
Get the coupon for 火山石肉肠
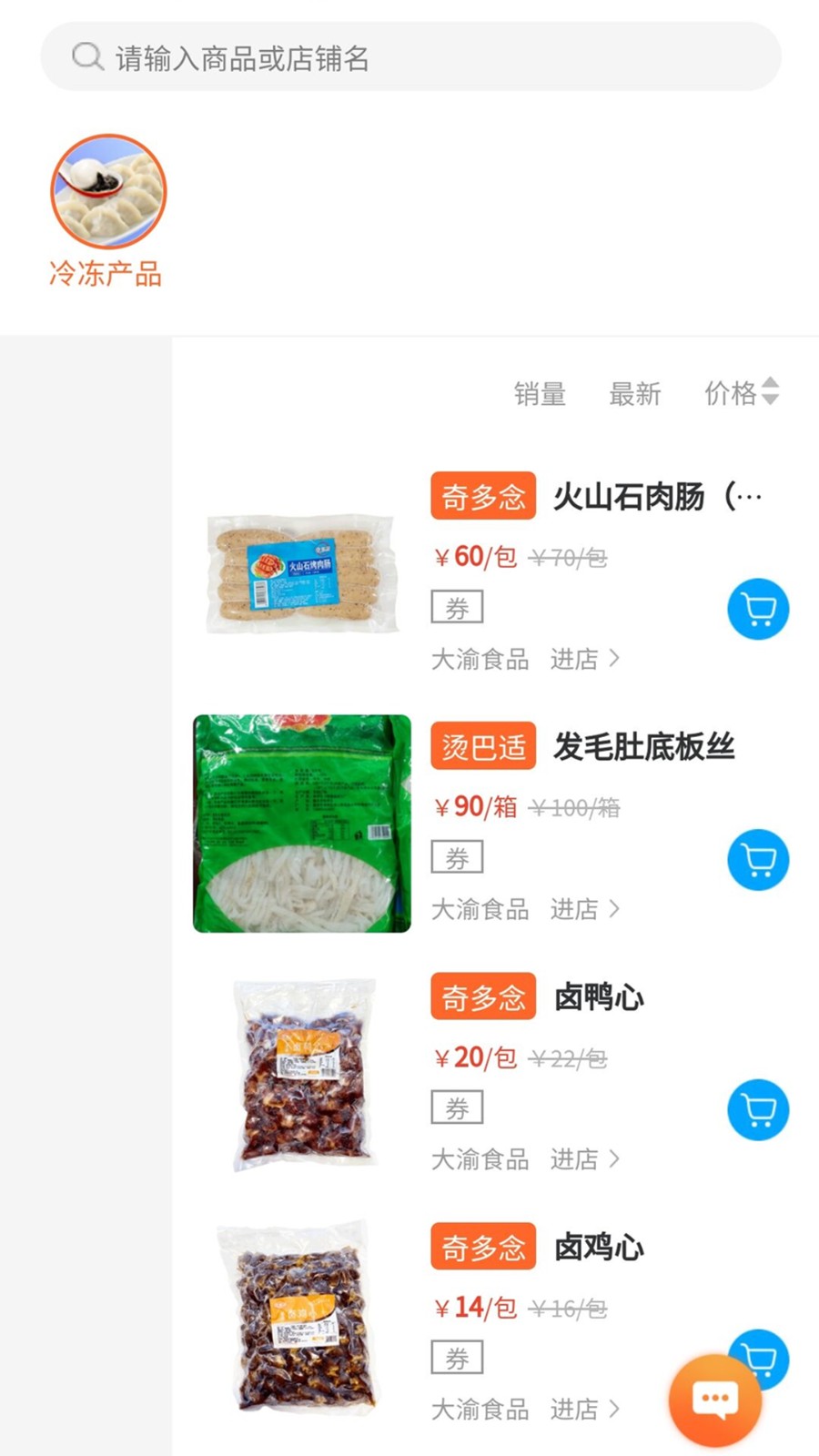457,607
